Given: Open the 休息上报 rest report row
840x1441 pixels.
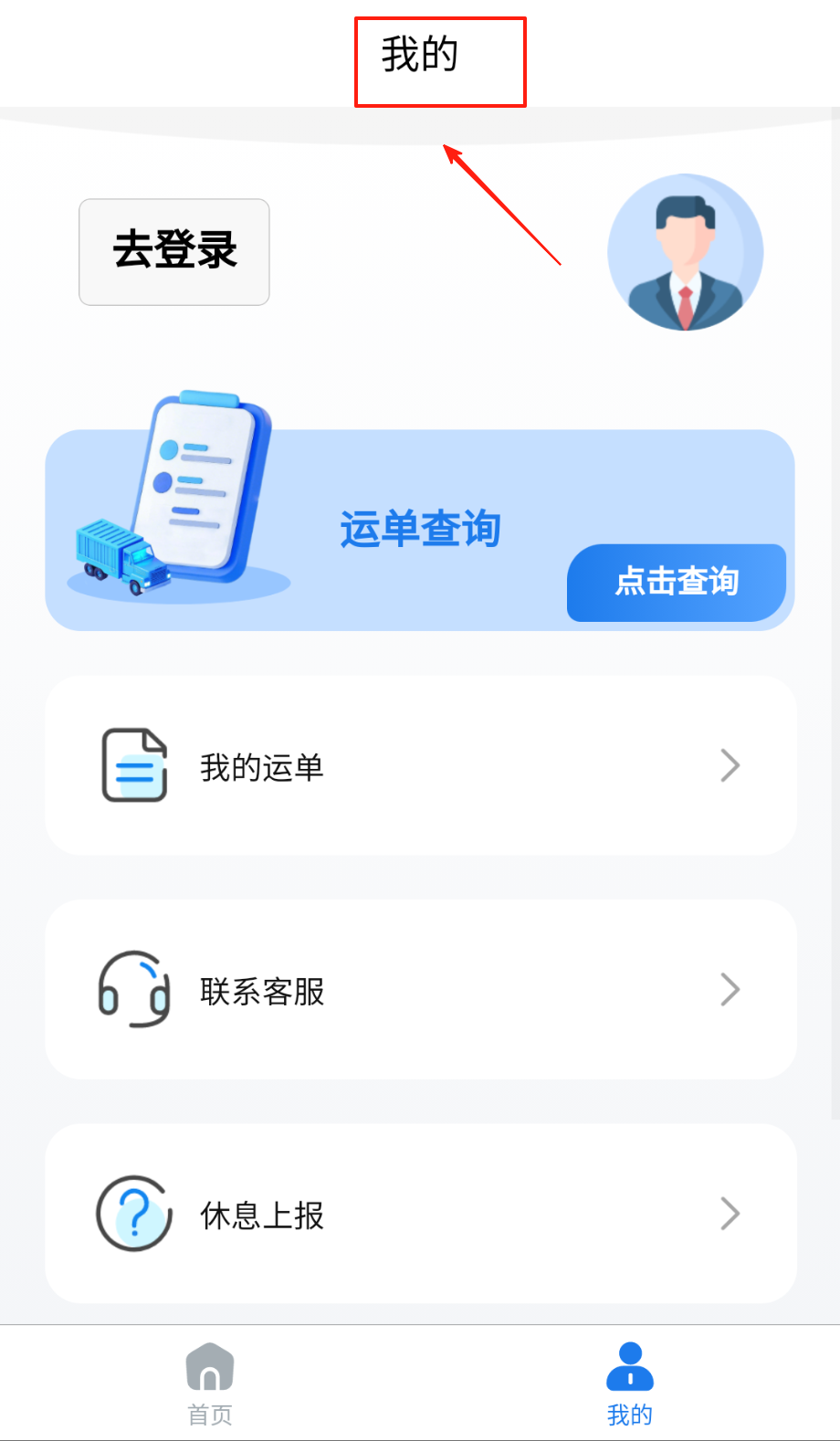Looking at the screenshot, I should click(x=420, y=1214).
